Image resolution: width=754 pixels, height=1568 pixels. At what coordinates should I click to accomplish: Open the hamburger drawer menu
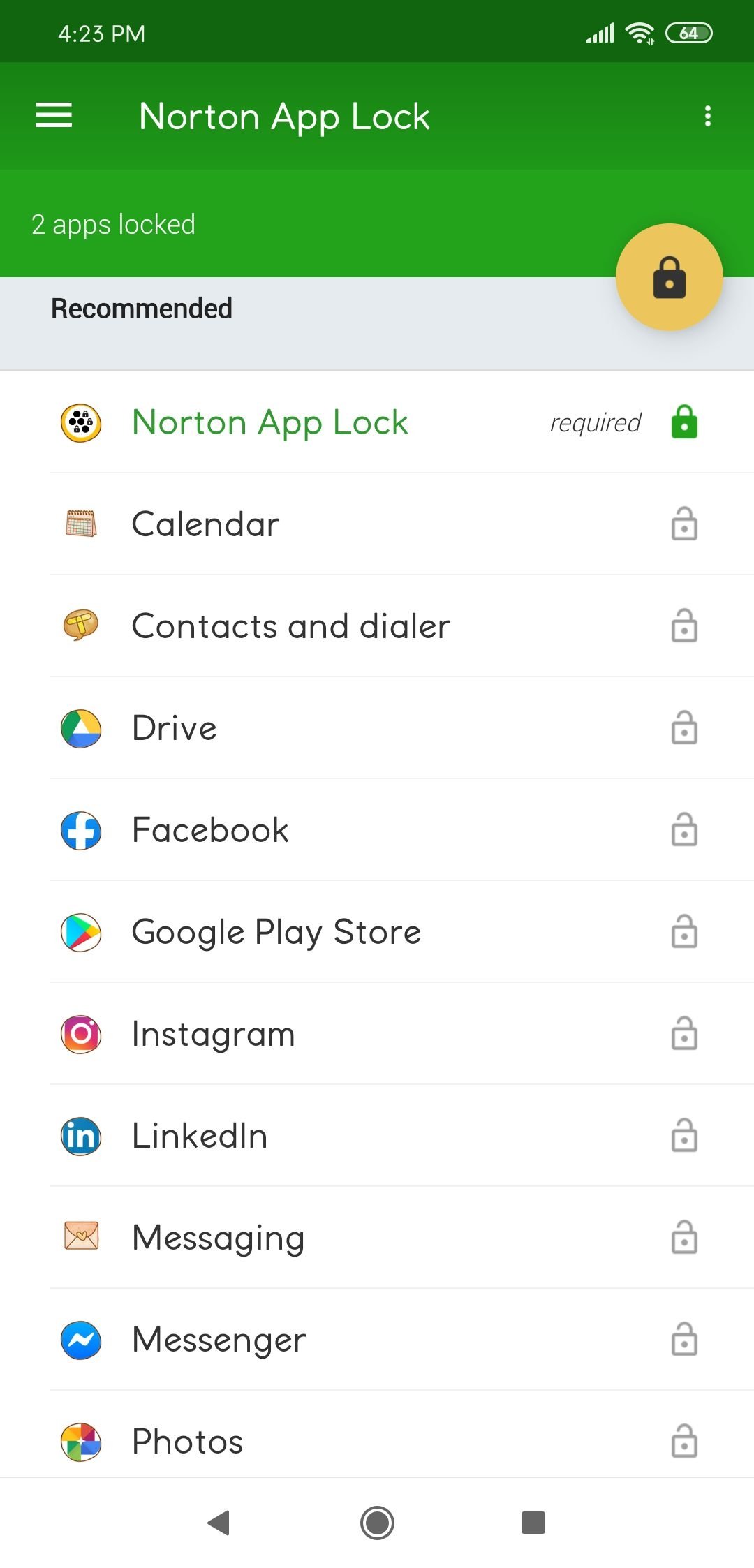pos(54,115)
